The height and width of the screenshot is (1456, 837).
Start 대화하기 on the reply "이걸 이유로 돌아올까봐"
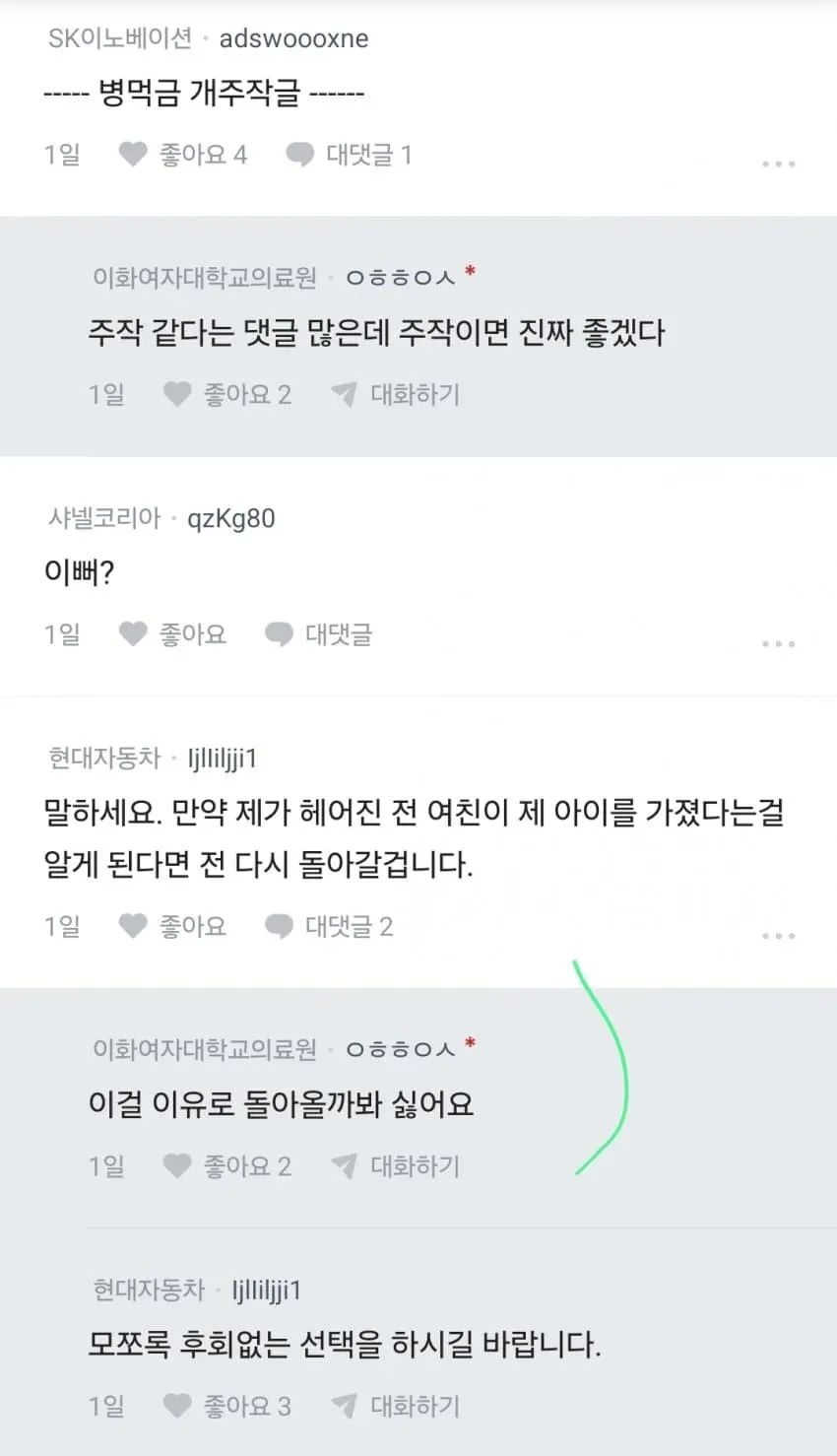[x=395, y=1166]
